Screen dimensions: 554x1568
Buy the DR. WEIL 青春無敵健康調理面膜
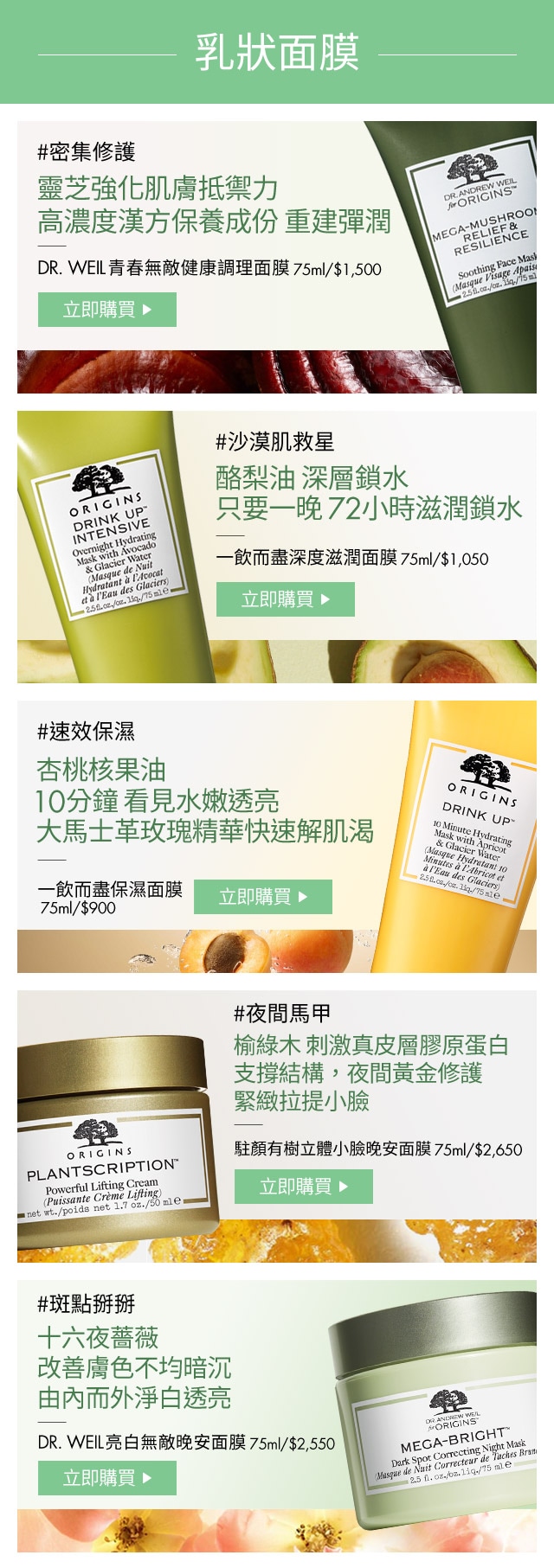point(106,310)
